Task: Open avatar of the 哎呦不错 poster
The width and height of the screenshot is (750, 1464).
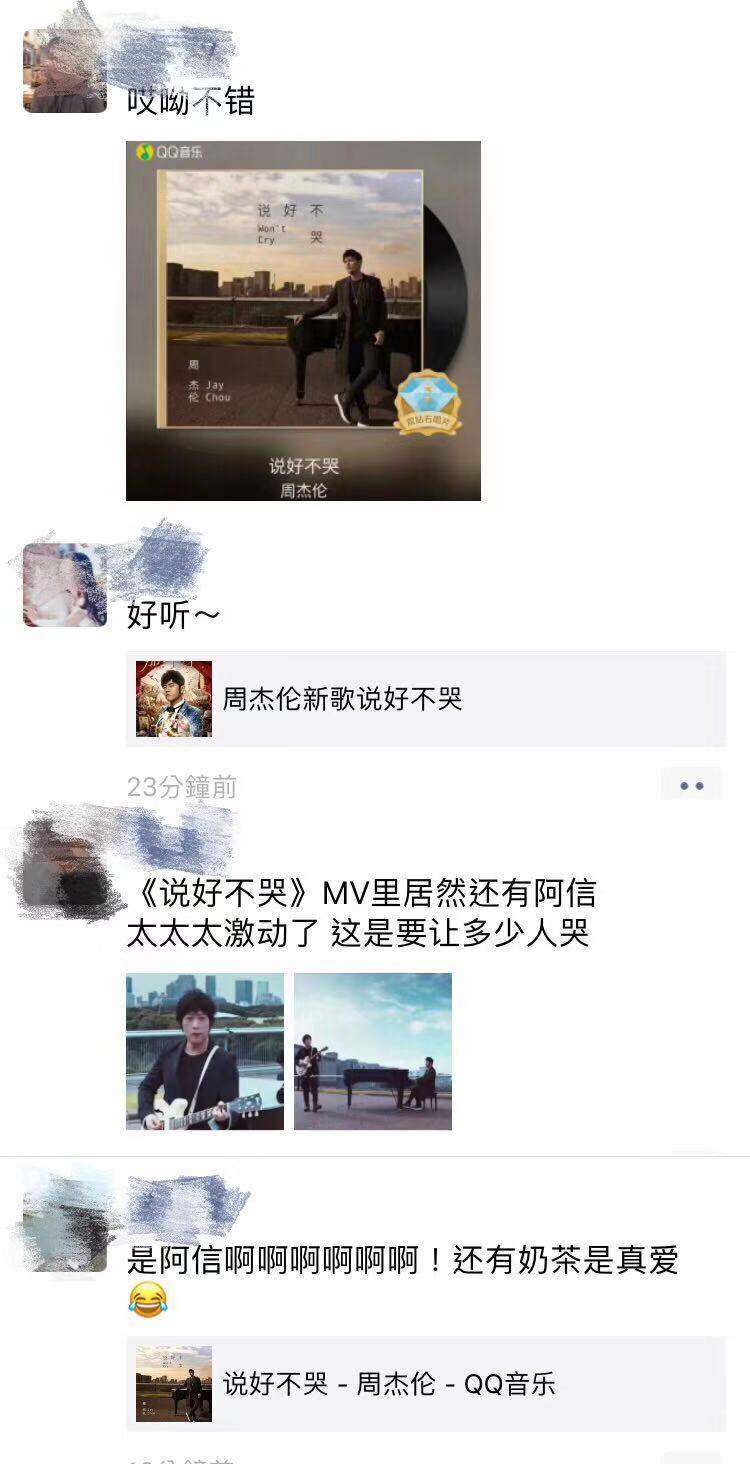Action: pos(65,71)
